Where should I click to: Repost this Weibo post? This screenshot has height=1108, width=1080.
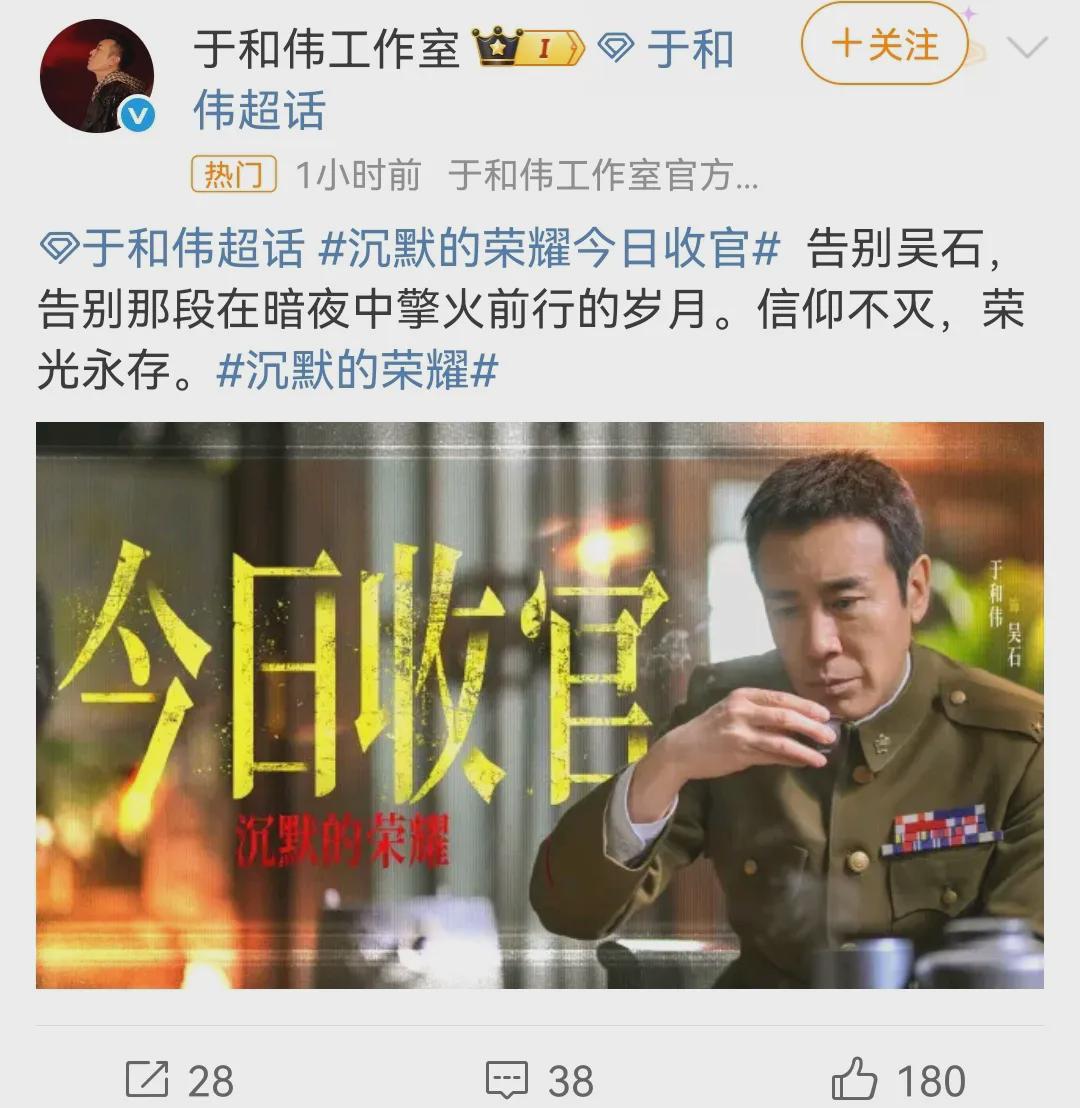coord(180,1079)
